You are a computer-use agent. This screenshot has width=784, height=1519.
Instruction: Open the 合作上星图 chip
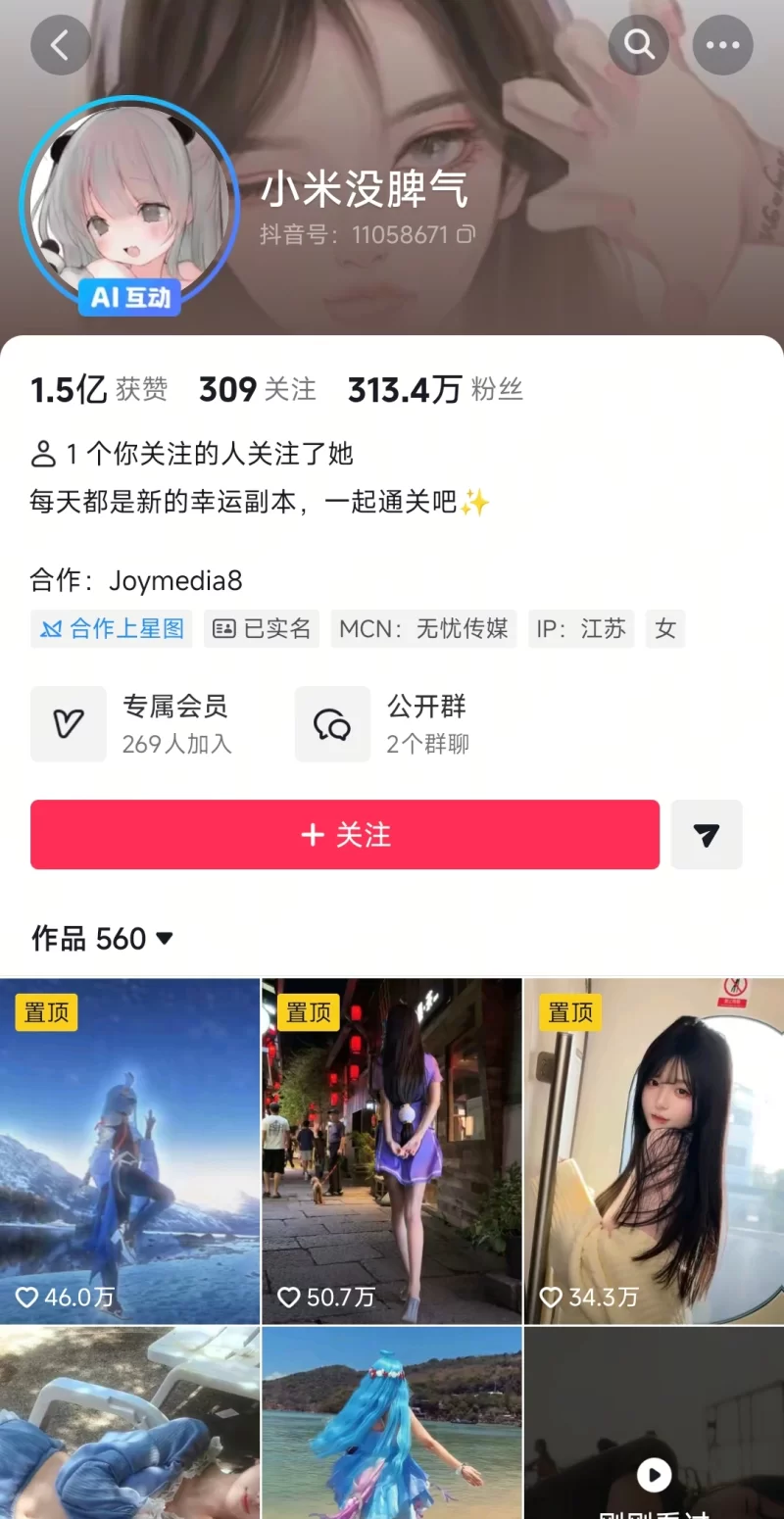point(112,628)
